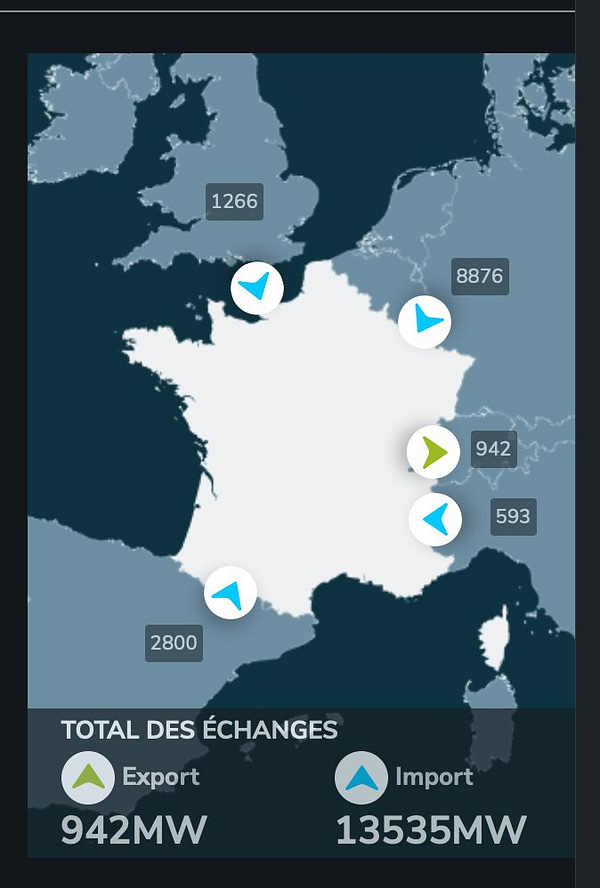Select the Spain border import arrow marker

[230, 593]
